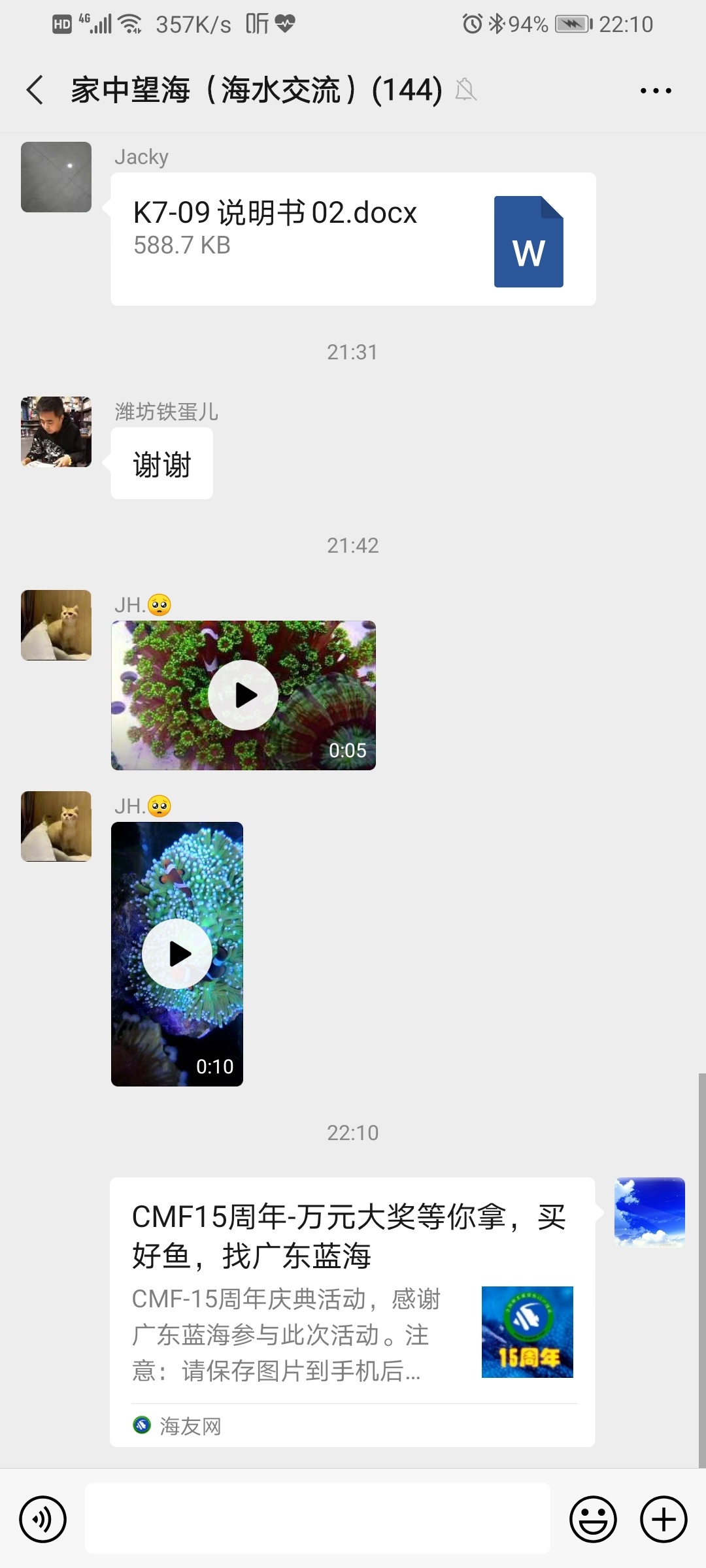Open my own avatar with blue sky
Screen dimensions: 706x1568
coord(649,1212)
